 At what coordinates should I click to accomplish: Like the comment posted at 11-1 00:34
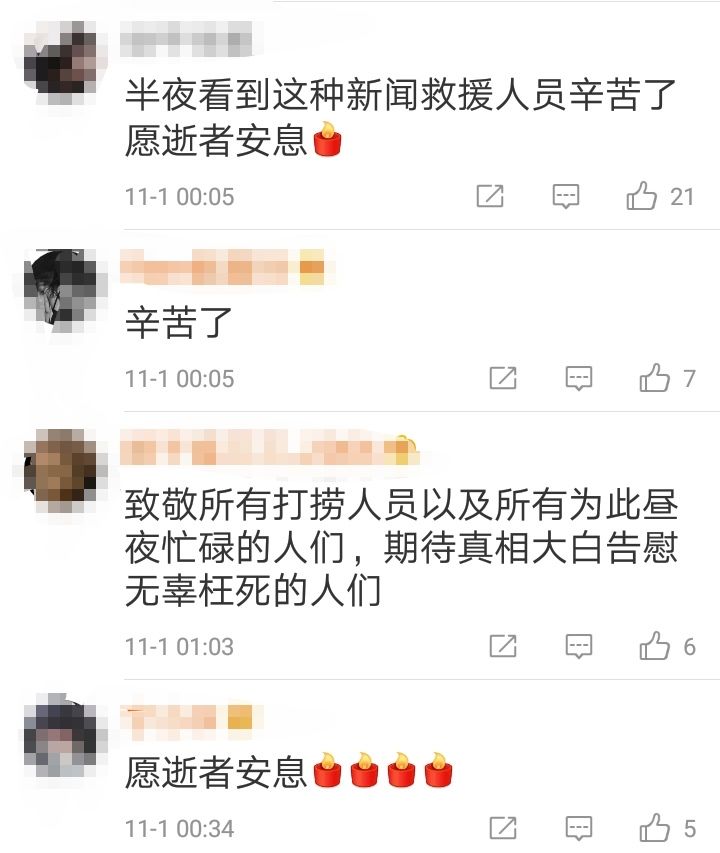(x=655, y=828)
